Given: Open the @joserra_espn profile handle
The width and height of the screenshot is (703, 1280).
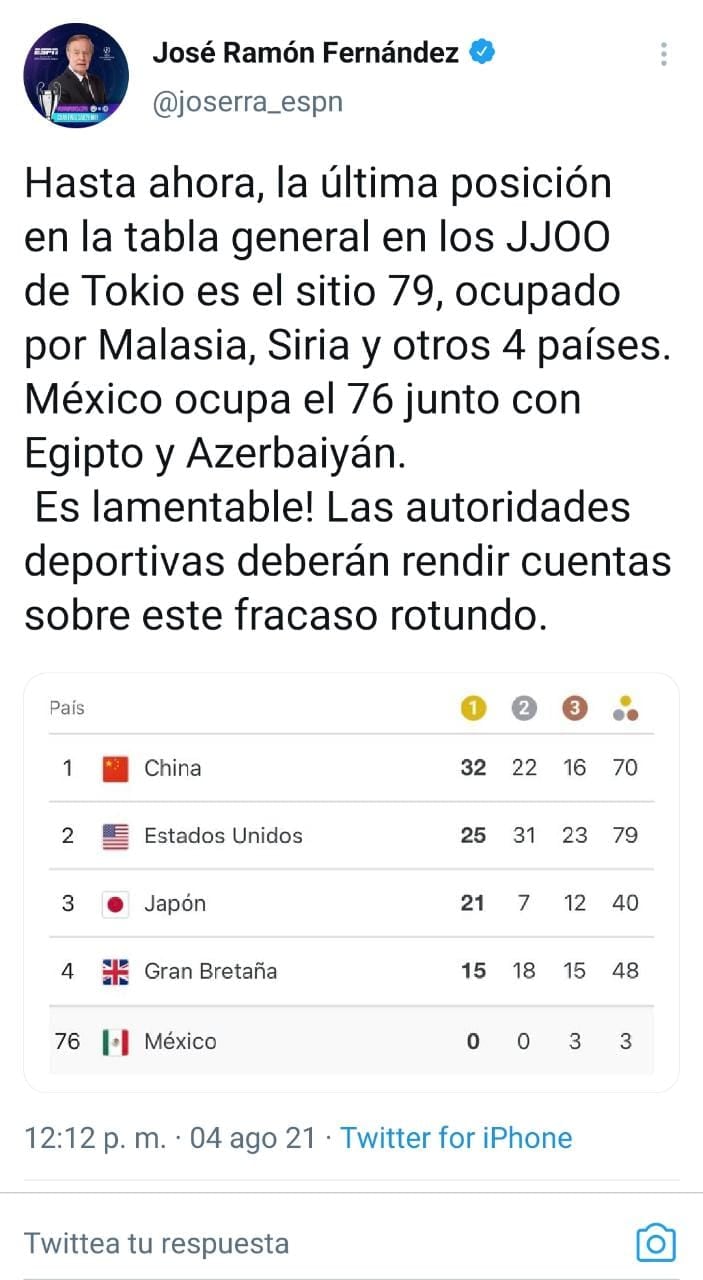Looking at the screenshot, I should tap(248, 101).
